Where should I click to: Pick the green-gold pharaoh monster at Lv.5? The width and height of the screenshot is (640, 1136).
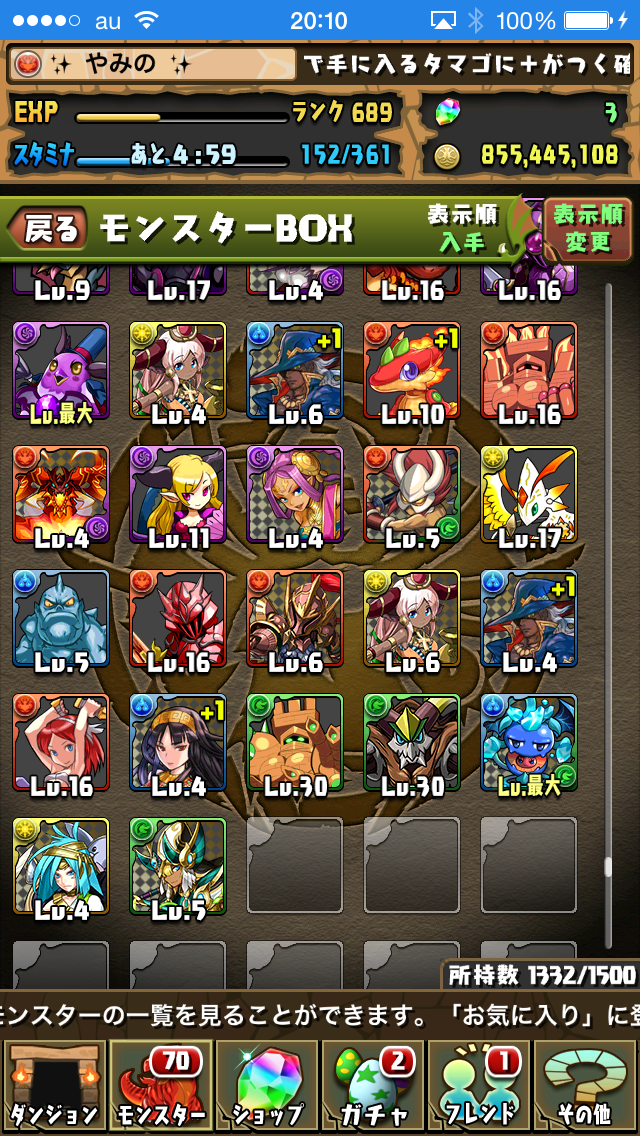tap(178, 867)
